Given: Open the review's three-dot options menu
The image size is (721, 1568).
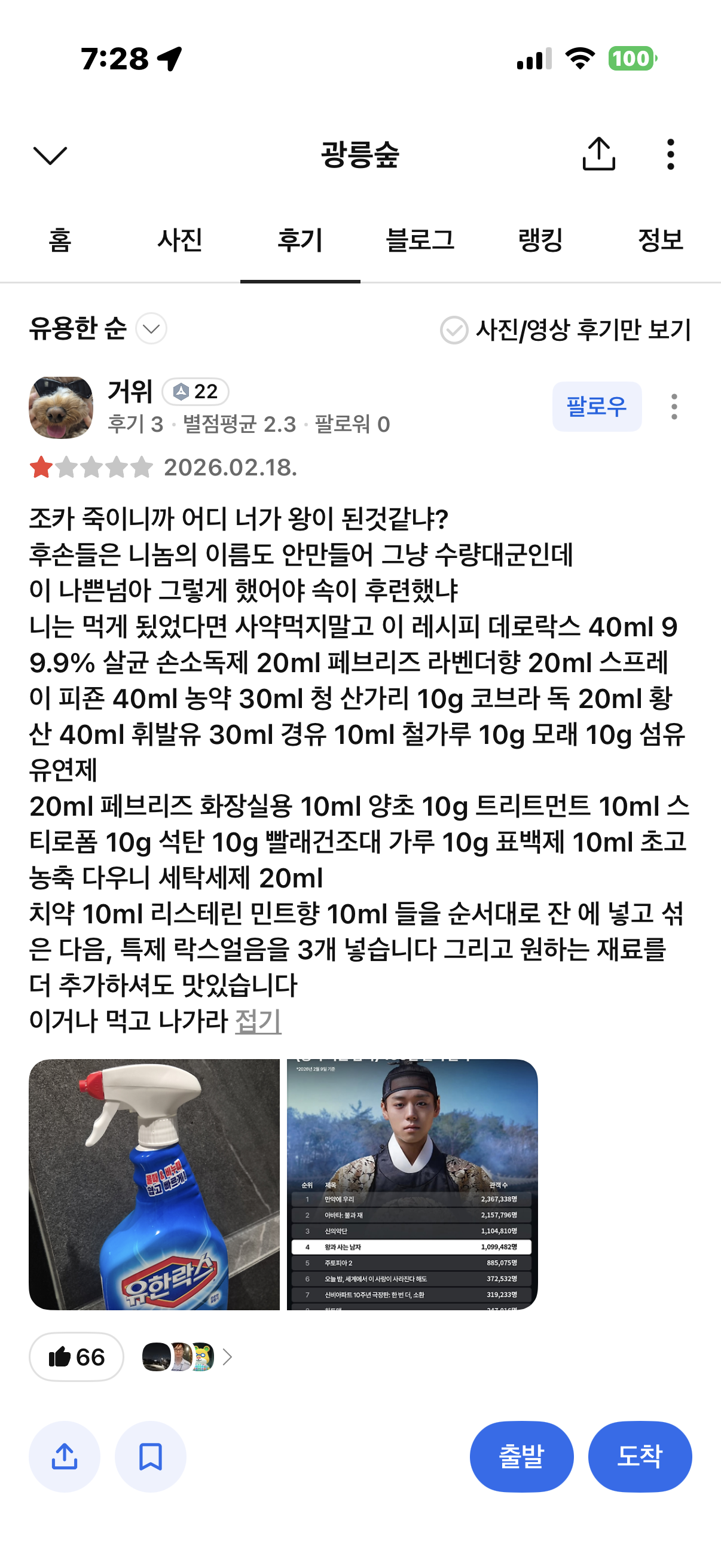Looking at the screenshot, I should (674, 406).
